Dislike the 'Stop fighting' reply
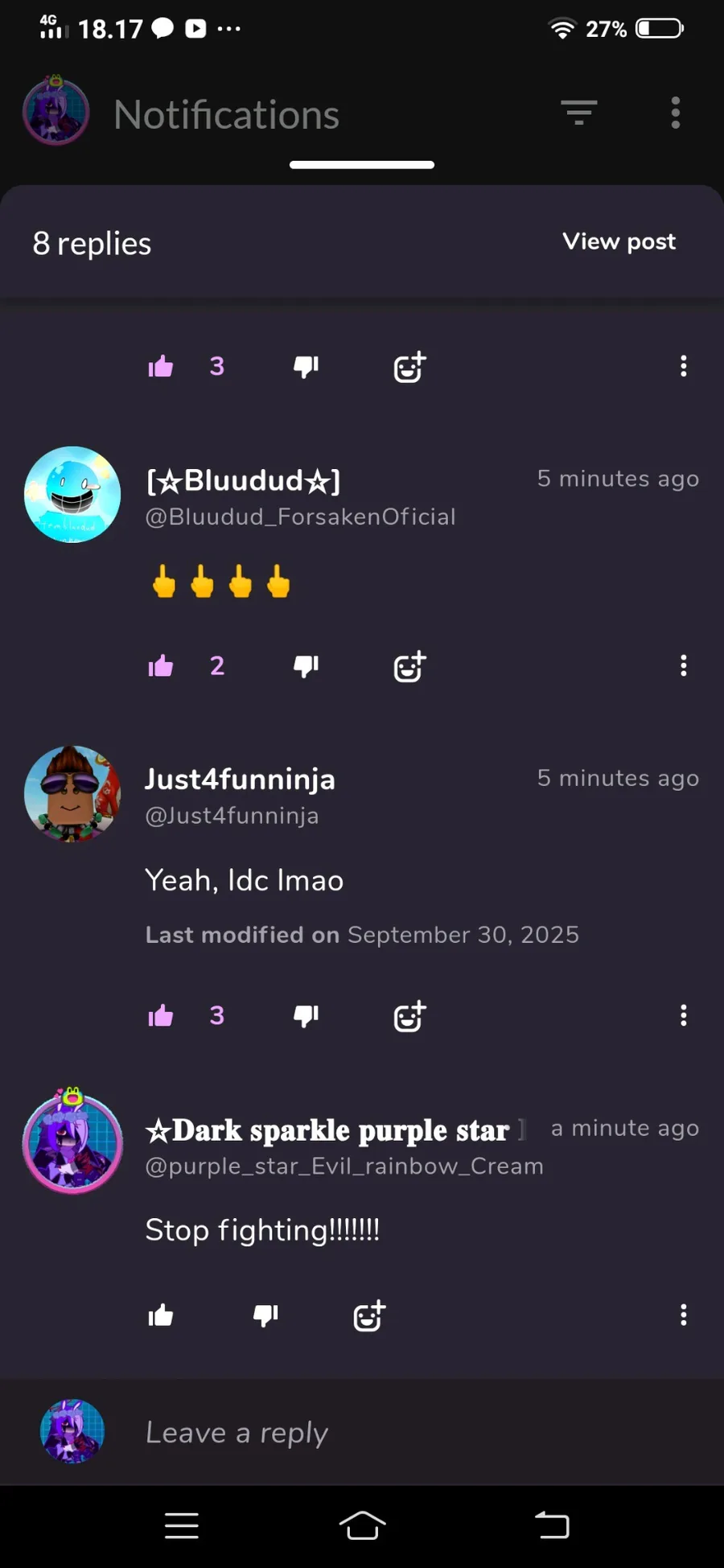Image resolution: width=724 pixels, height=1568 pixels. pyautogui.click(x=265, y=1315)
